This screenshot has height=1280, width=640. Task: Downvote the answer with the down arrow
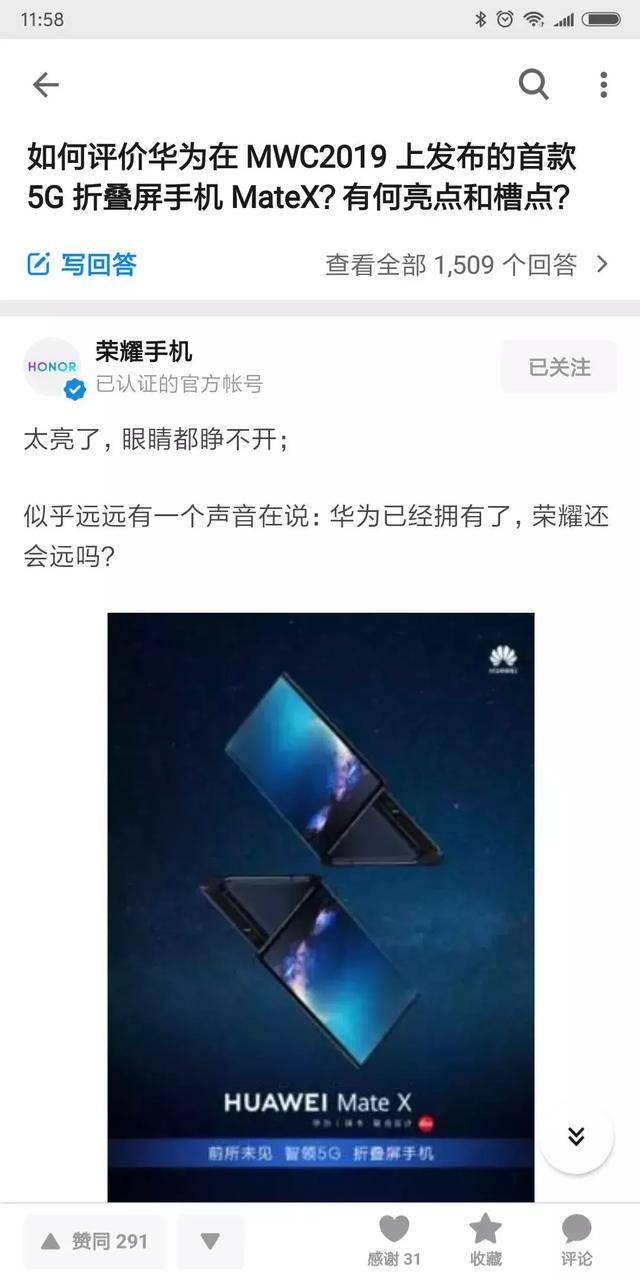click(210, 1241)
